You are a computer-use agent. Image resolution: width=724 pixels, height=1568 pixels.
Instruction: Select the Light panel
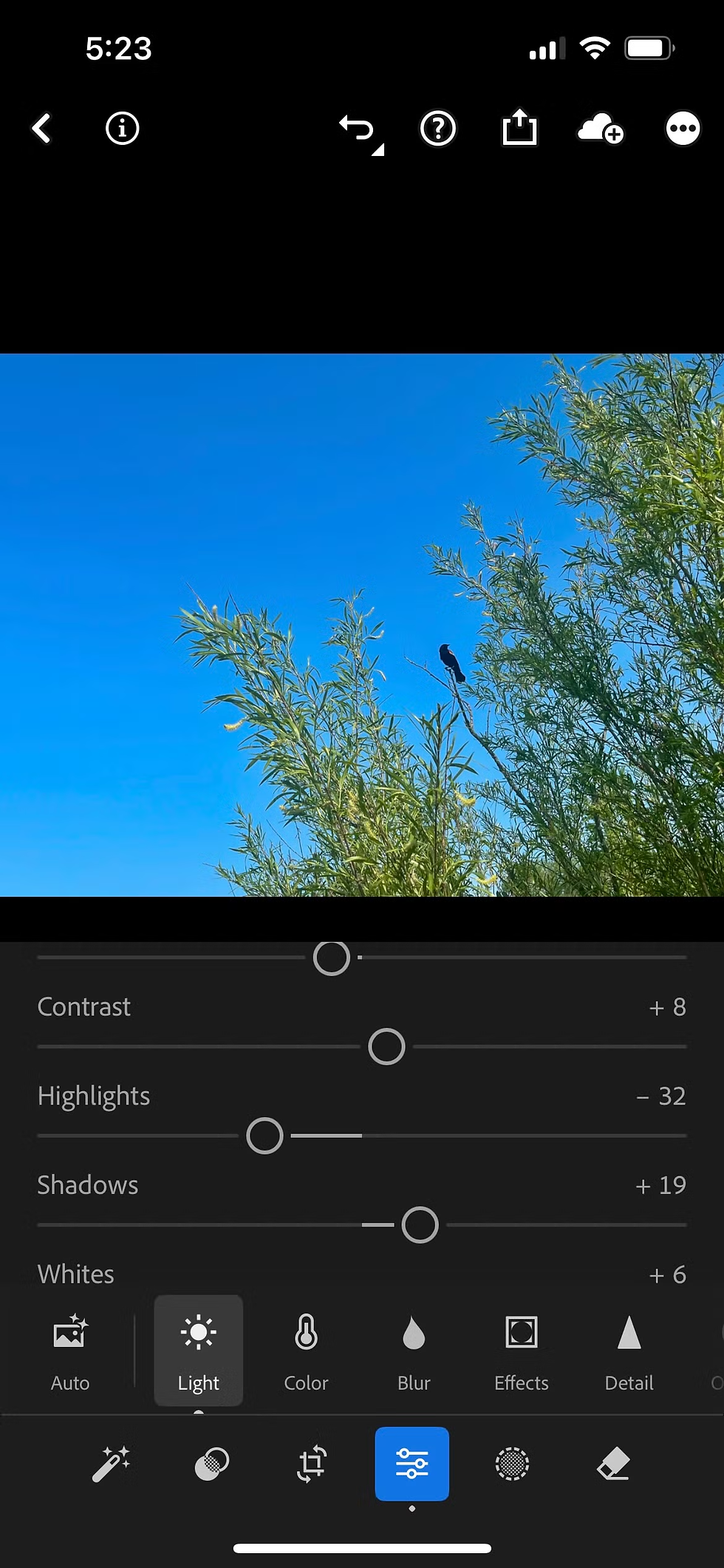[198, 1351]
